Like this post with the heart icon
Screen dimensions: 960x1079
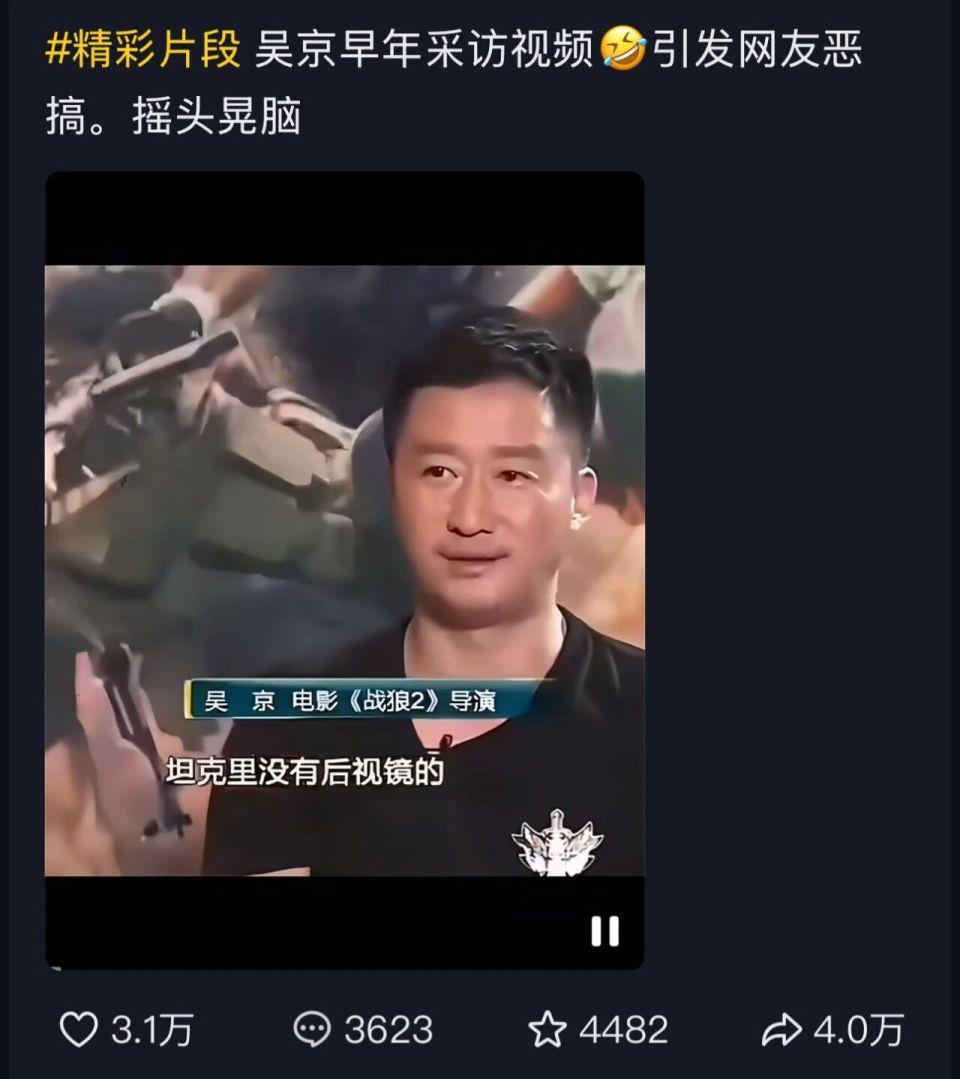pyautogui.click(x=79, y=1029)
